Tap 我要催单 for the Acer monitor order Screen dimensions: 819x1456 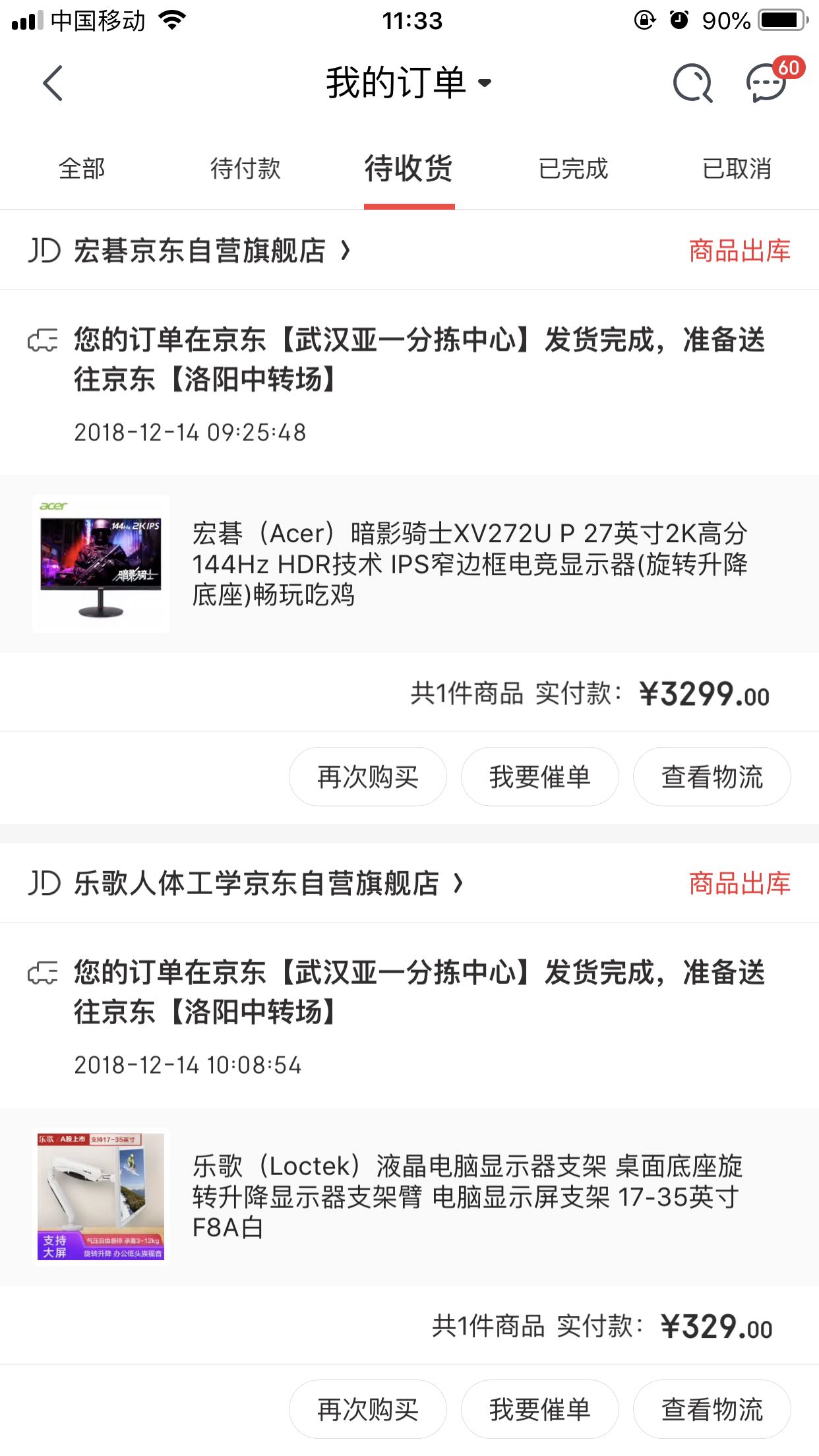539,777
